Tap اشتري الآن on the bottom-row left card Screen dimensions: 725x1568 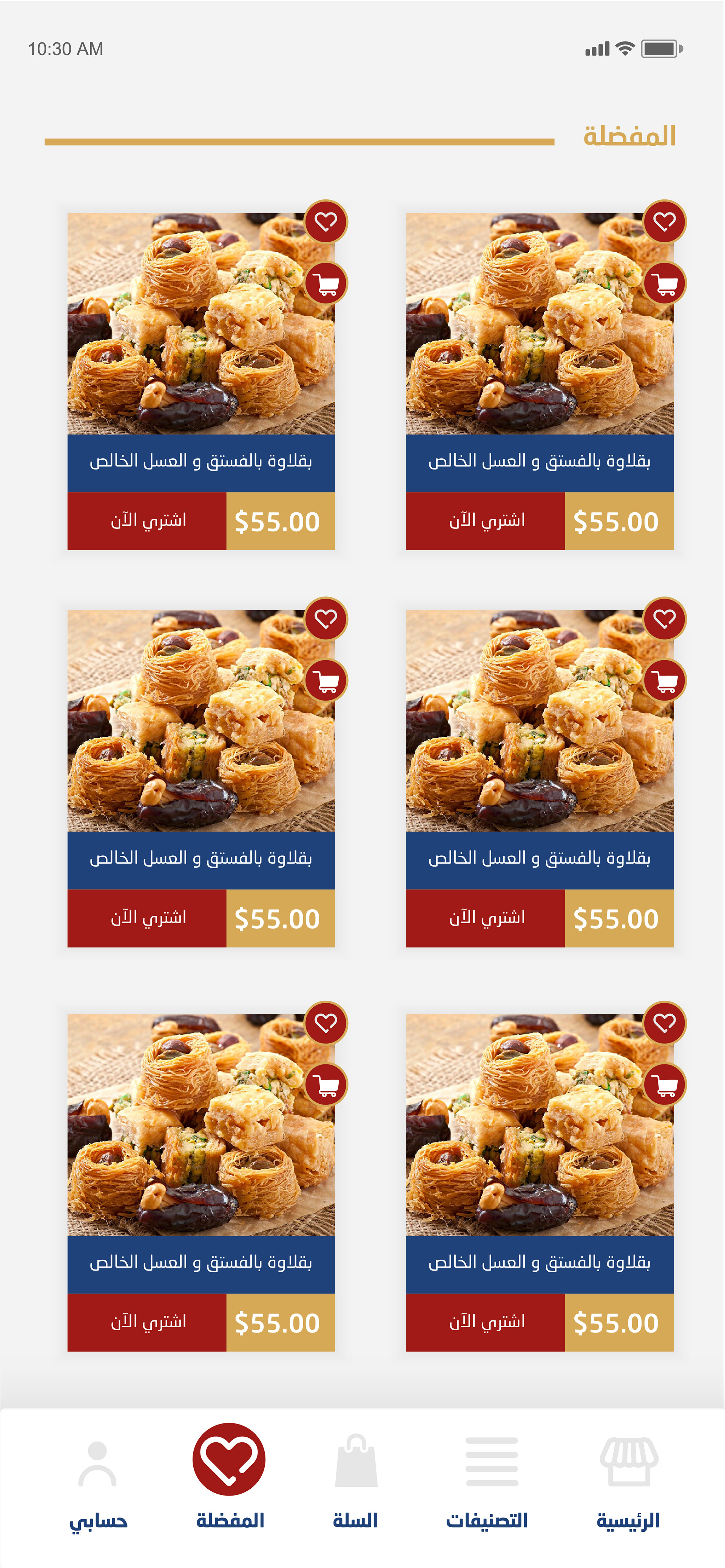click(x=147, y=1322)
